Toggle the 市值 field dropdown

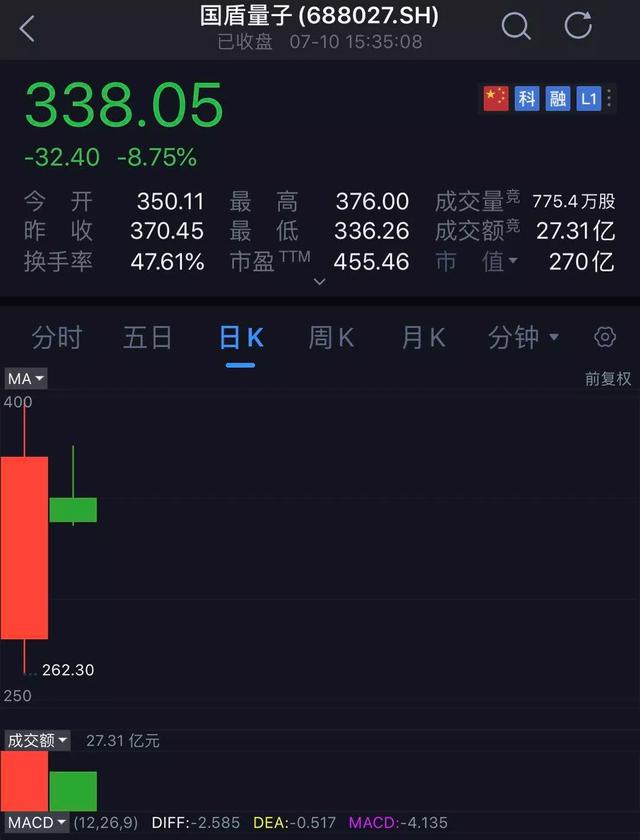click(x=476, y=262)
